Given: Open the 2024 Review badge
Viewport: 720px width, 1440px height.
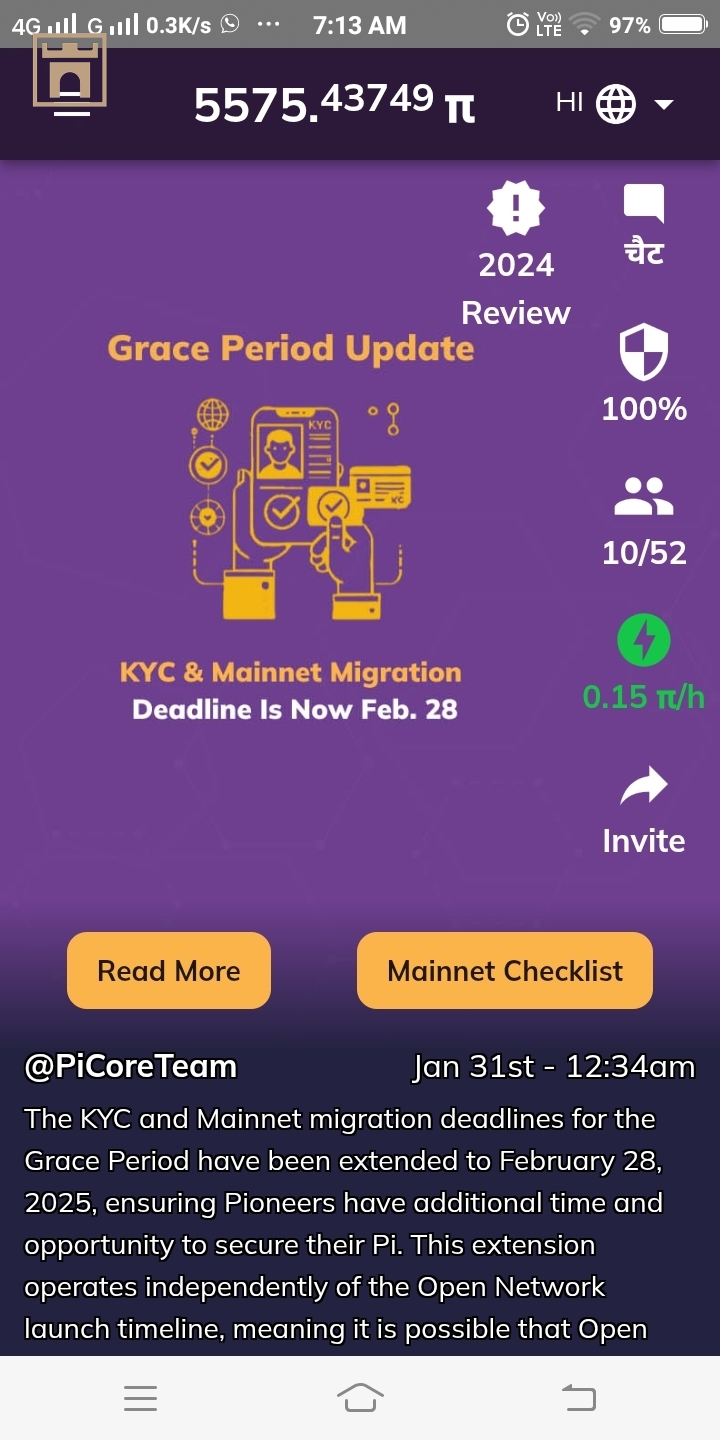Looking at the screenshot, I should [516, 209].
